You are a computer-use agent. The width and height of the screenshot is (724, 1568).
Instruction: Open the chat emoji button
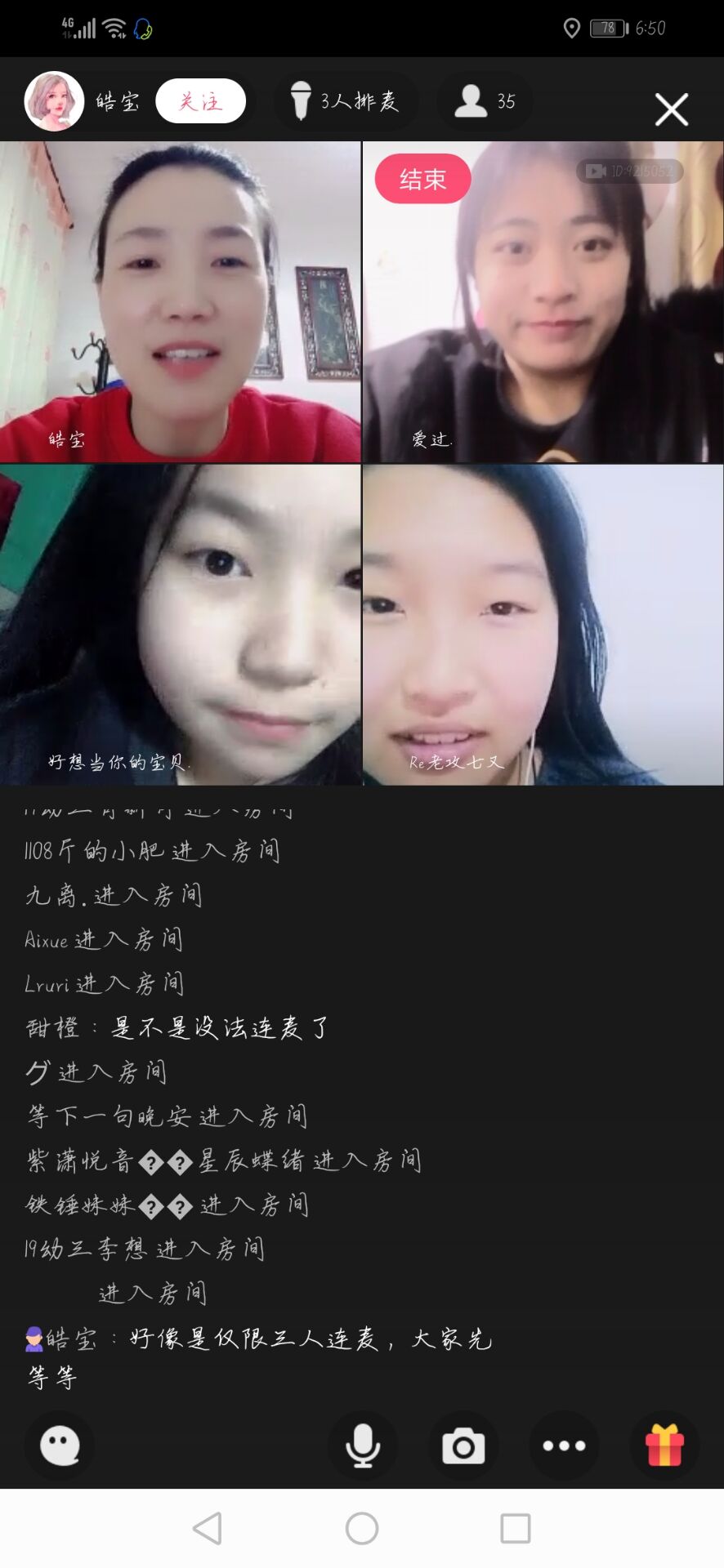click(x=60, y=1445)
